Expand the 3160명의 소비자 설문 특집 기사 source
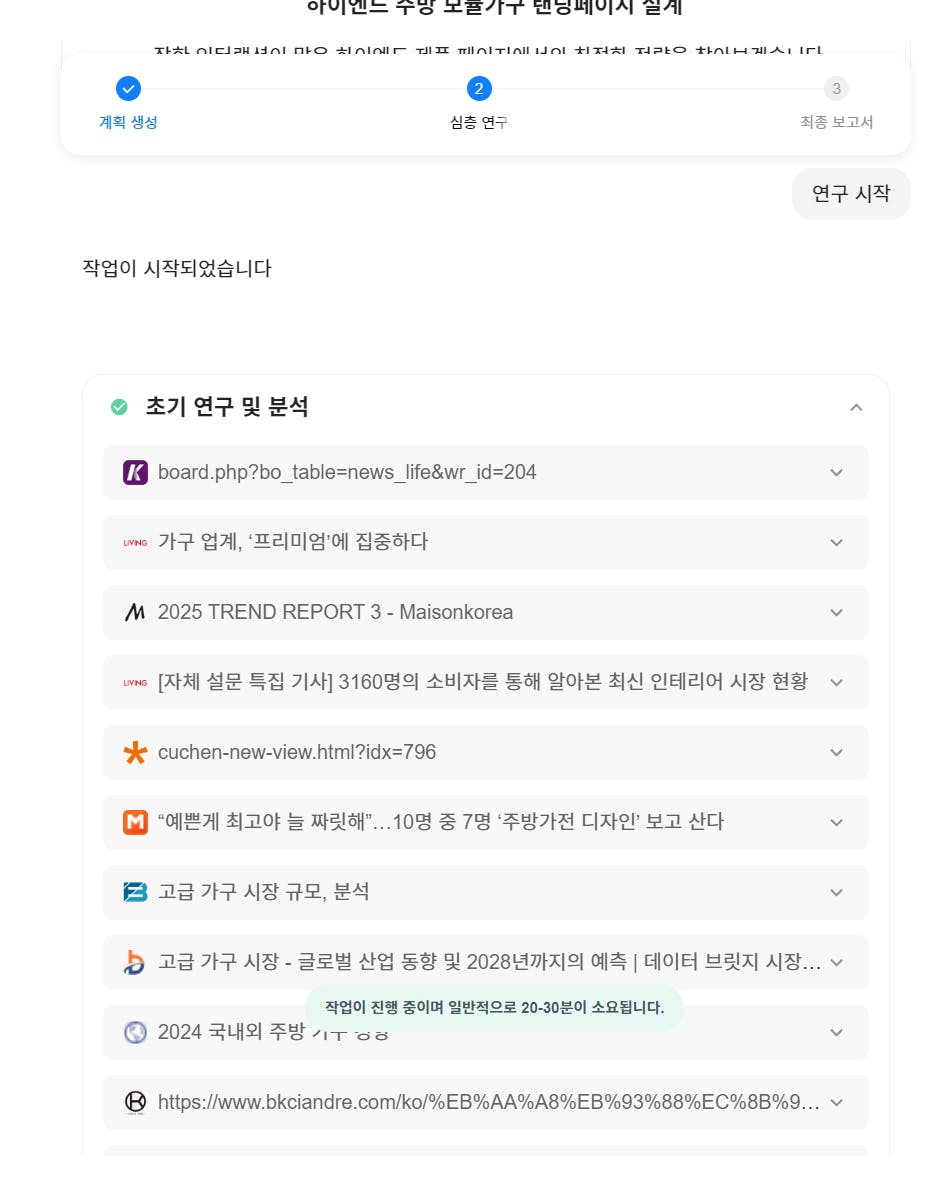 click(836, 682)
